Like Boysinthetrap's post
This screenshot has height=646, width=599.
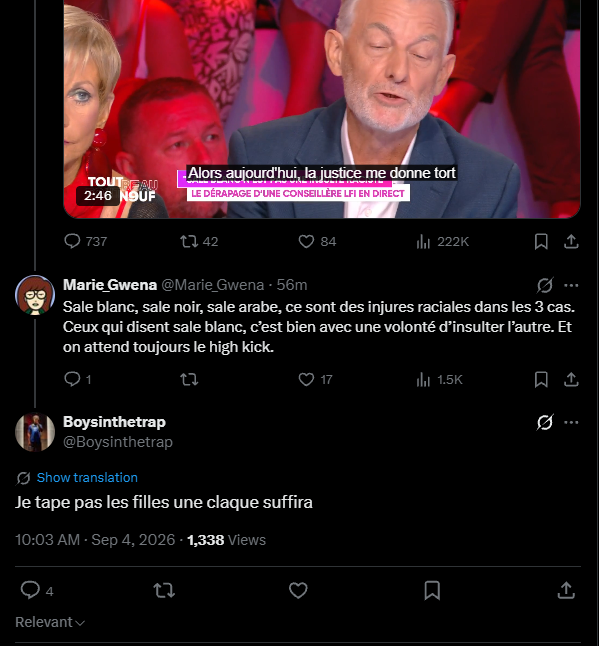pos(298,590)
